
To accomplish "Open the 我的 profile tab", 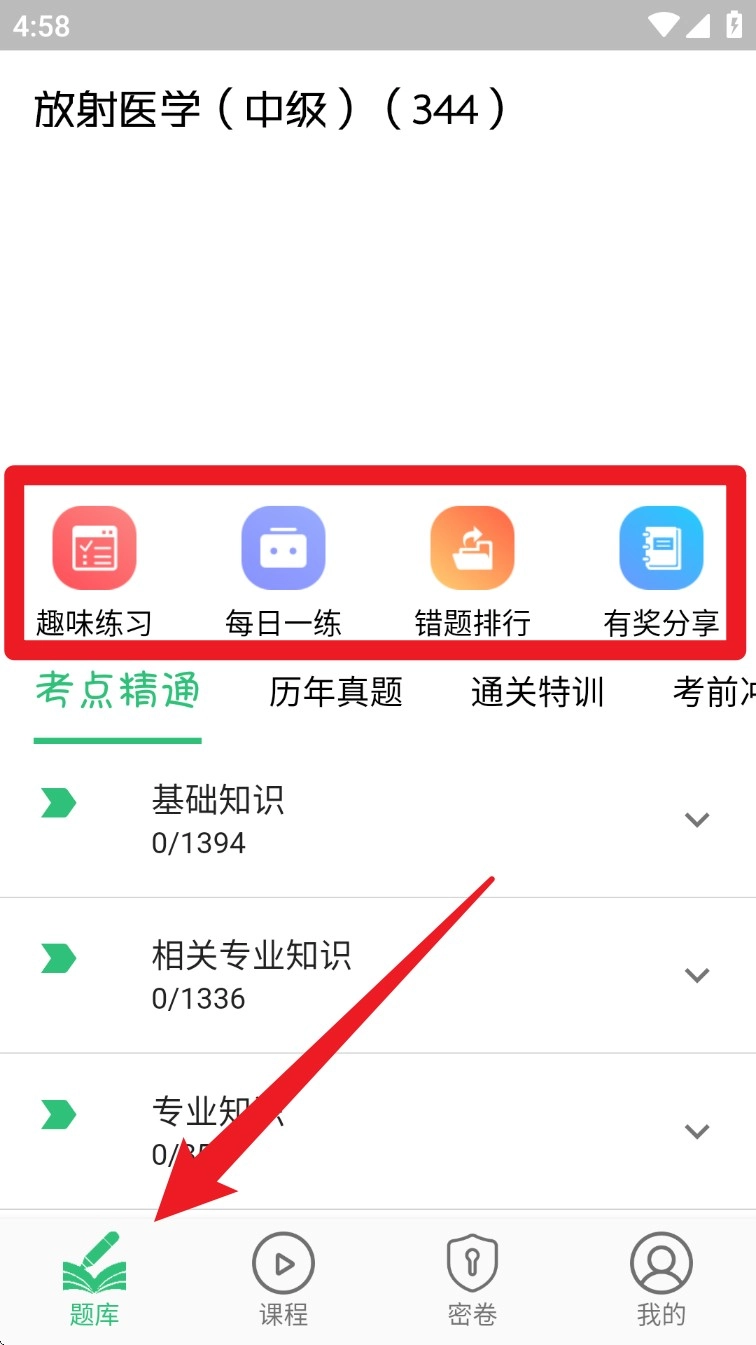I will (661, 1282).
